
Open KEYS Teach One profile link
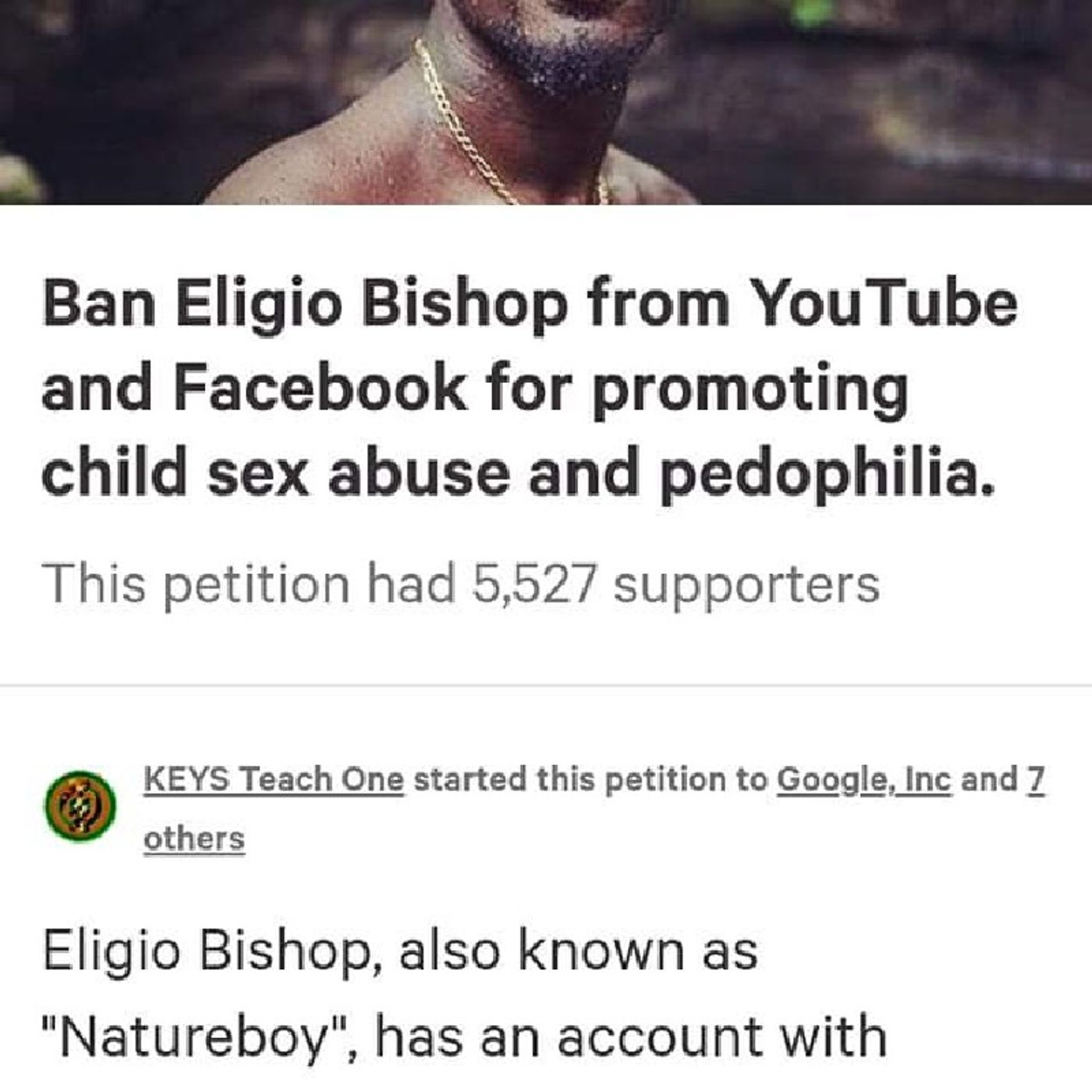tap(273, 779)
